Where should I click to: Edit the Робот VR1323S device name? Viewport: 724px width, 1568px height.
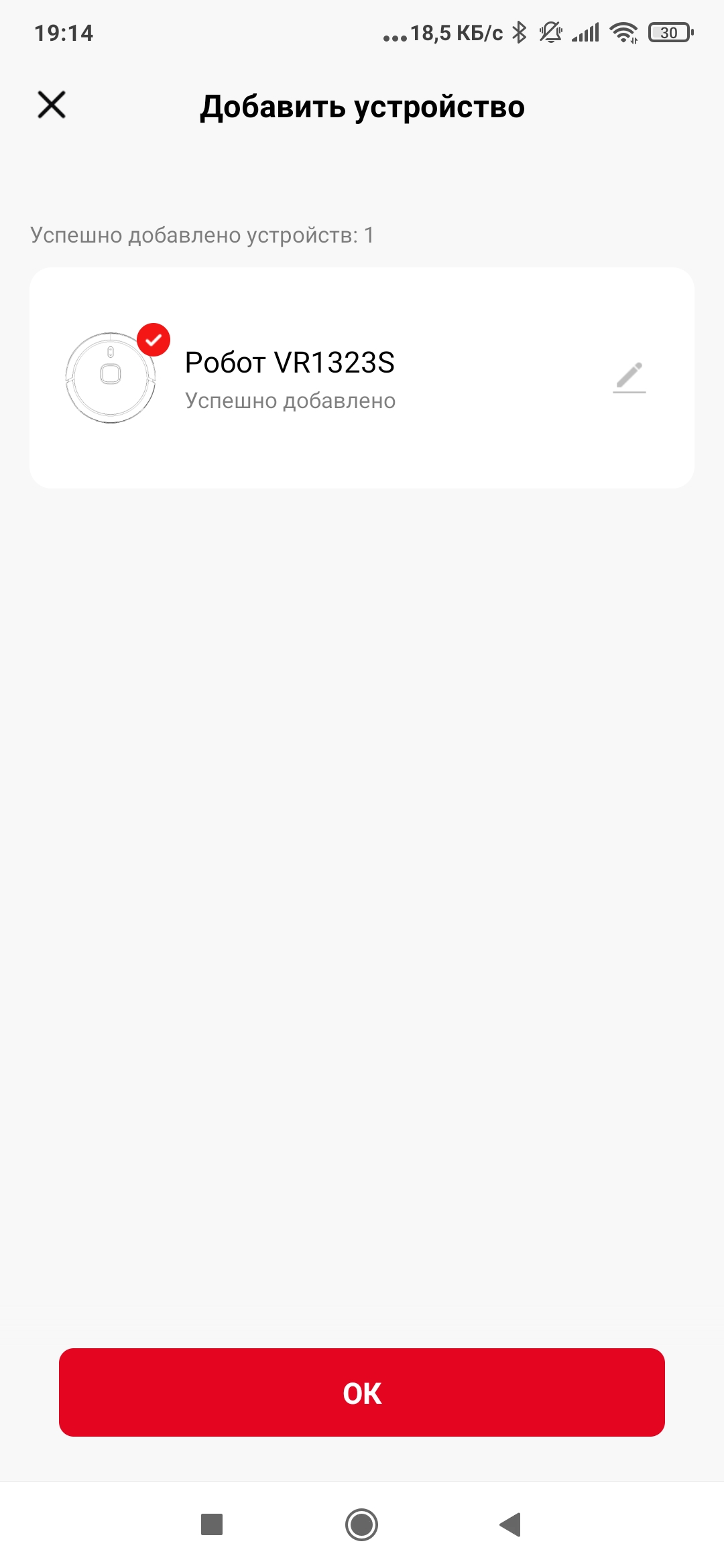(629, 378)
